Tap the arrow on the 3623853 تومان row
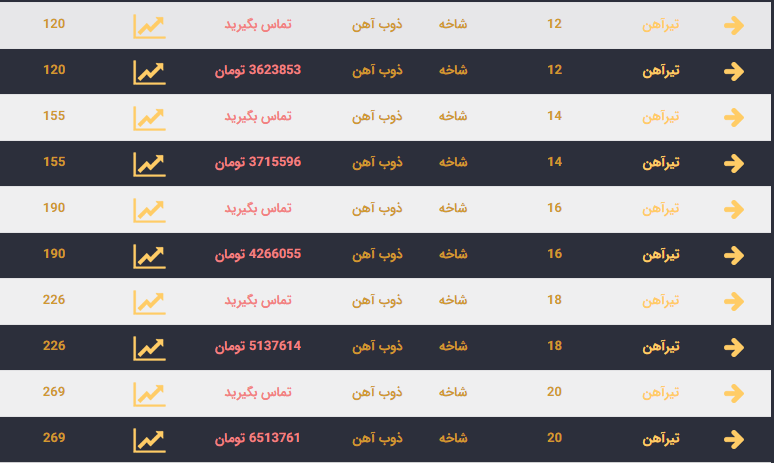 [x=734, y=71]
